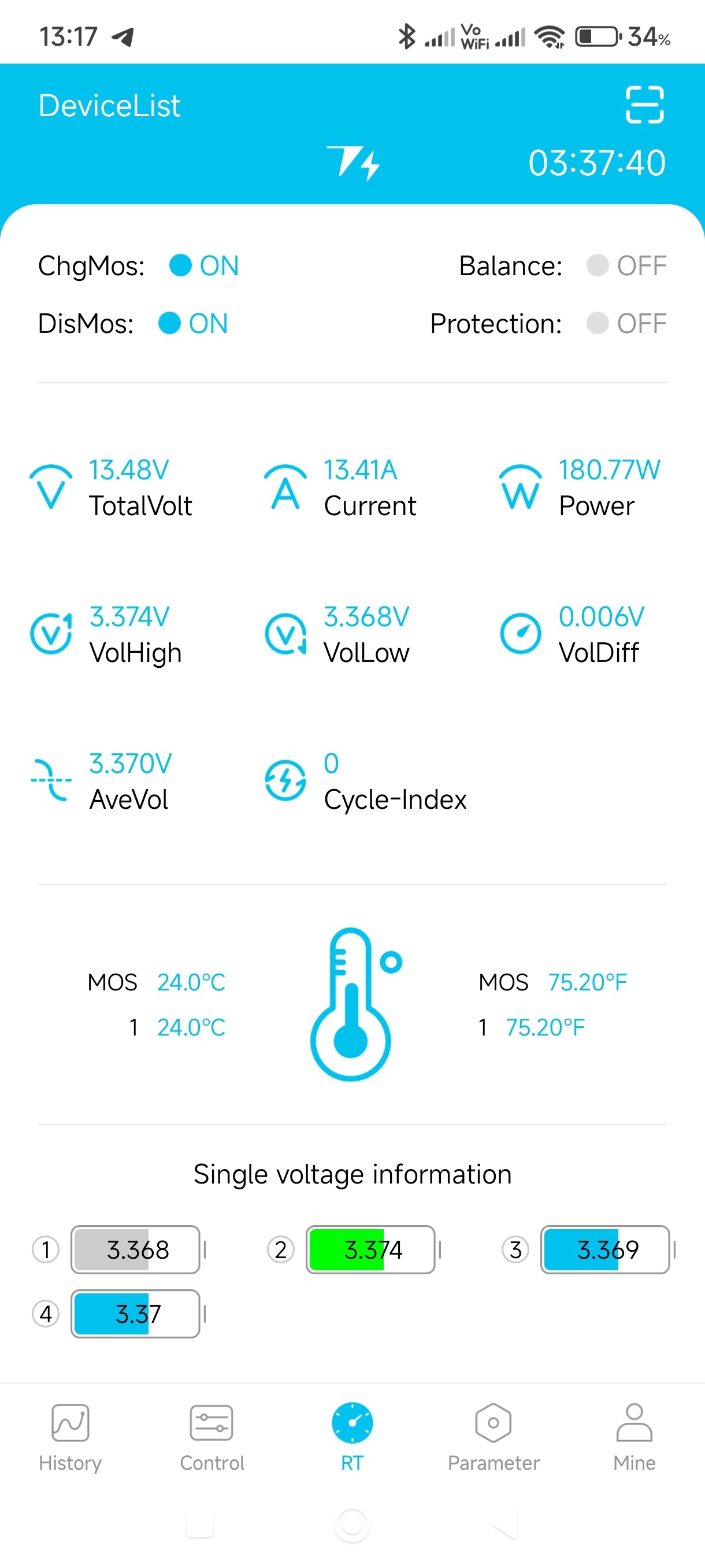This screenshot has height=1568, width=705.
Task: Open the DeviceList screen
Action: 109,106
